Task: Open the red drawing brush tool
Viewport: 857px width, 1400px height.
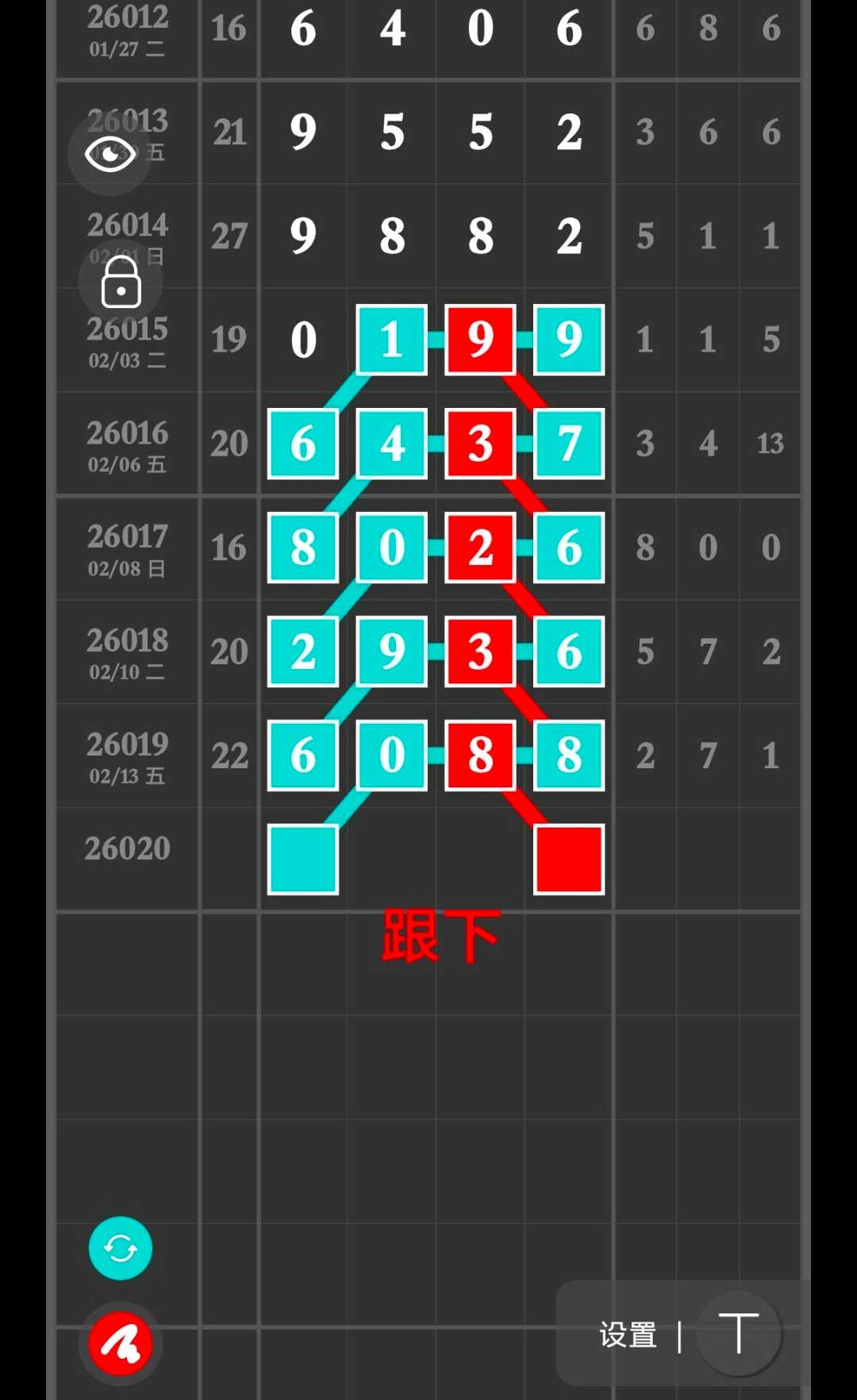Action: (x=120, y=1344)
